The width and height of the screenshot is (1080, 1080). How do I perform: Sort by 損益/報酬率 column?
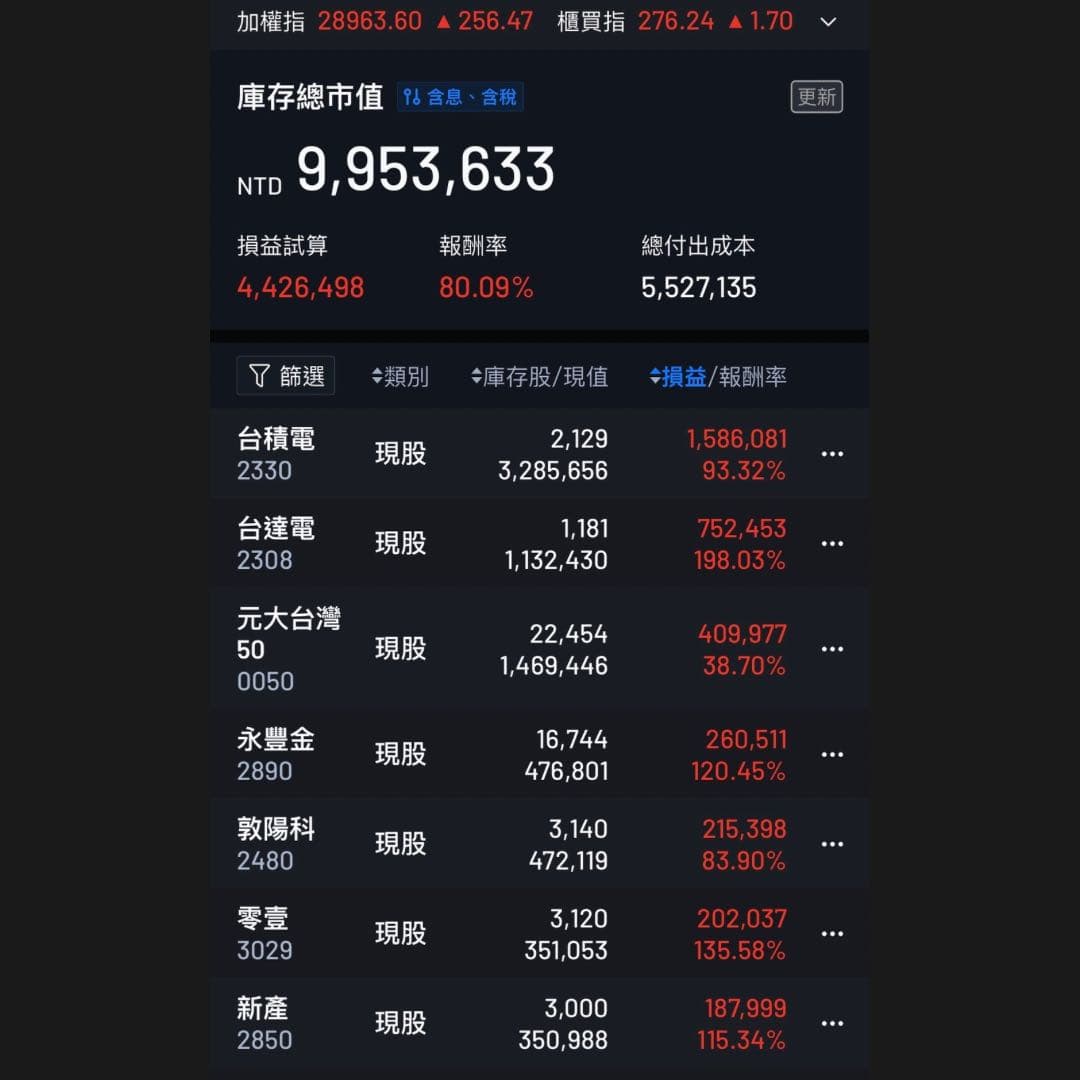coord(718,377)
